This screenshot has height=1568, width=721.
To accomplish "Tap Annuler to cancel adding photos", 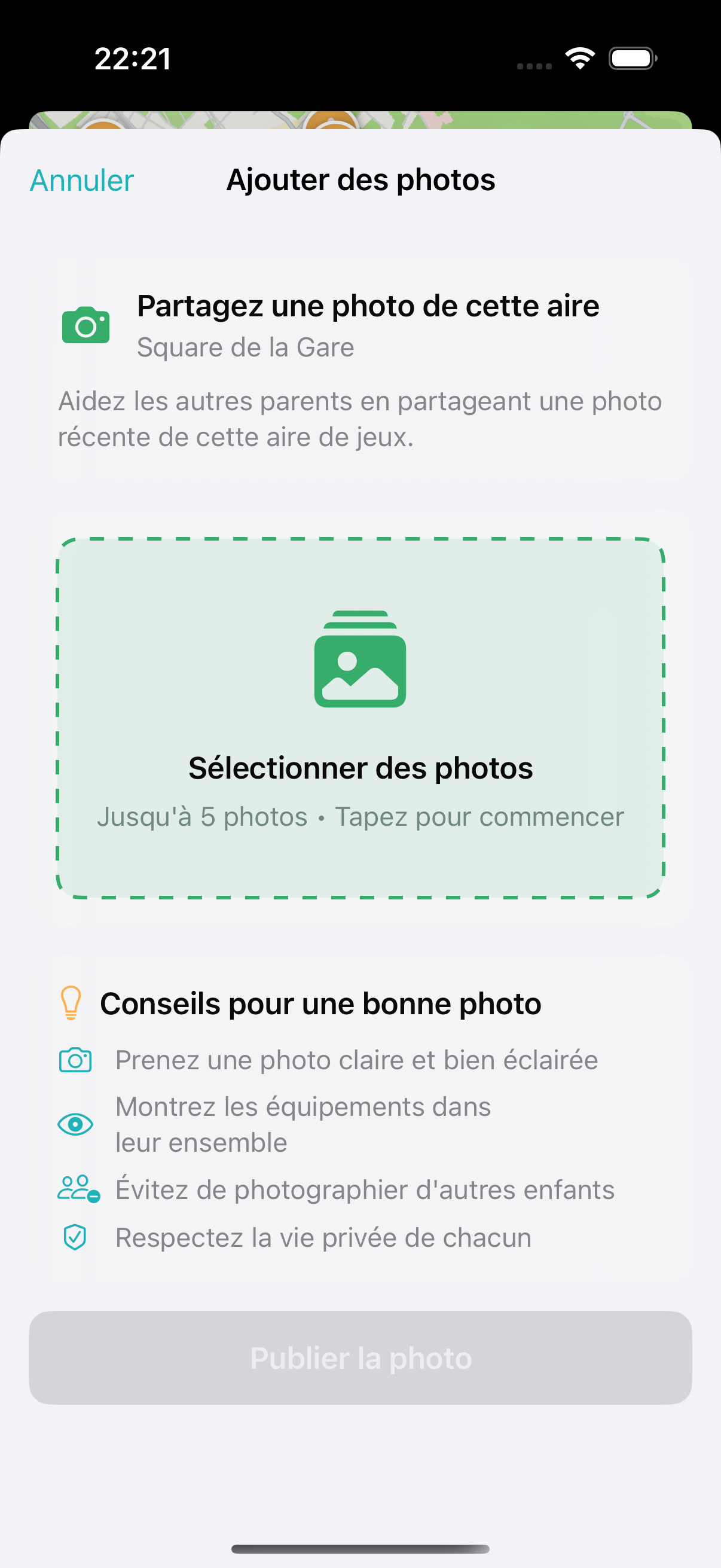I will (x=81, y=181).
